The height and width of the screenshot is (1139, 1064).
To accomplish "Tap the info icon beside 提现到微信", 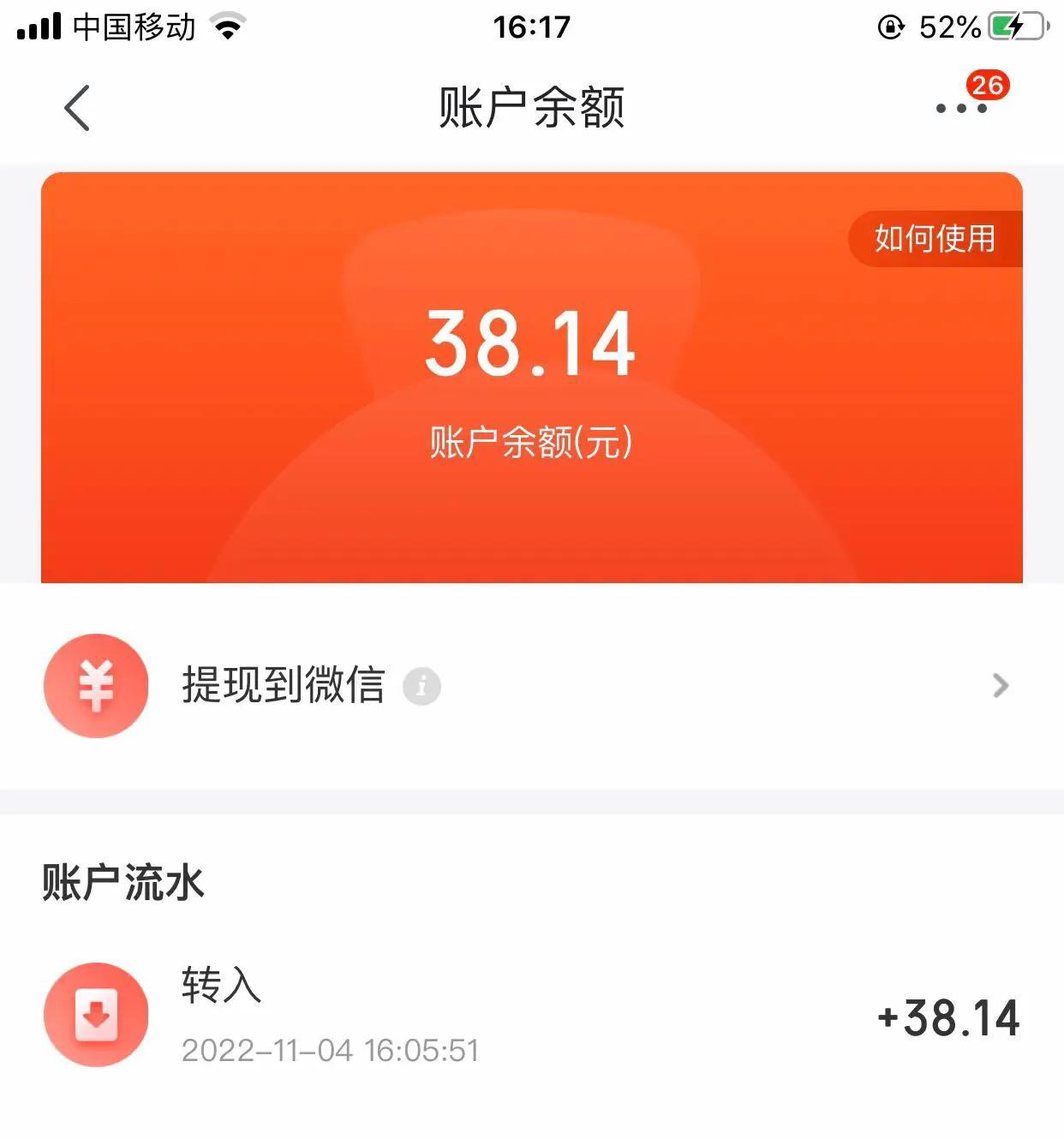I will pos(421,685).
